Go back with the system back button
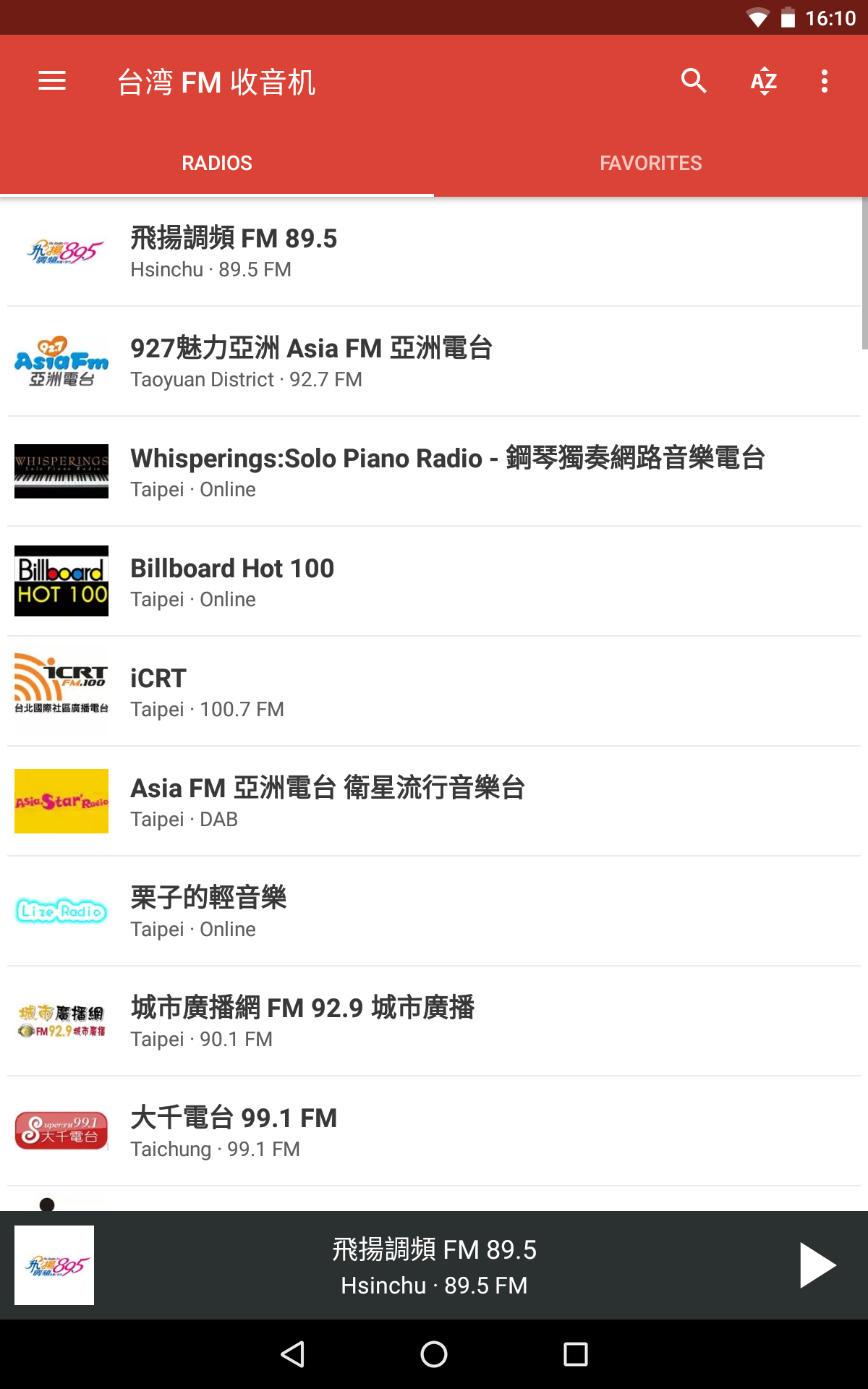The width and height of the screenshot is (868, 1389). (x=292, y=1354)
